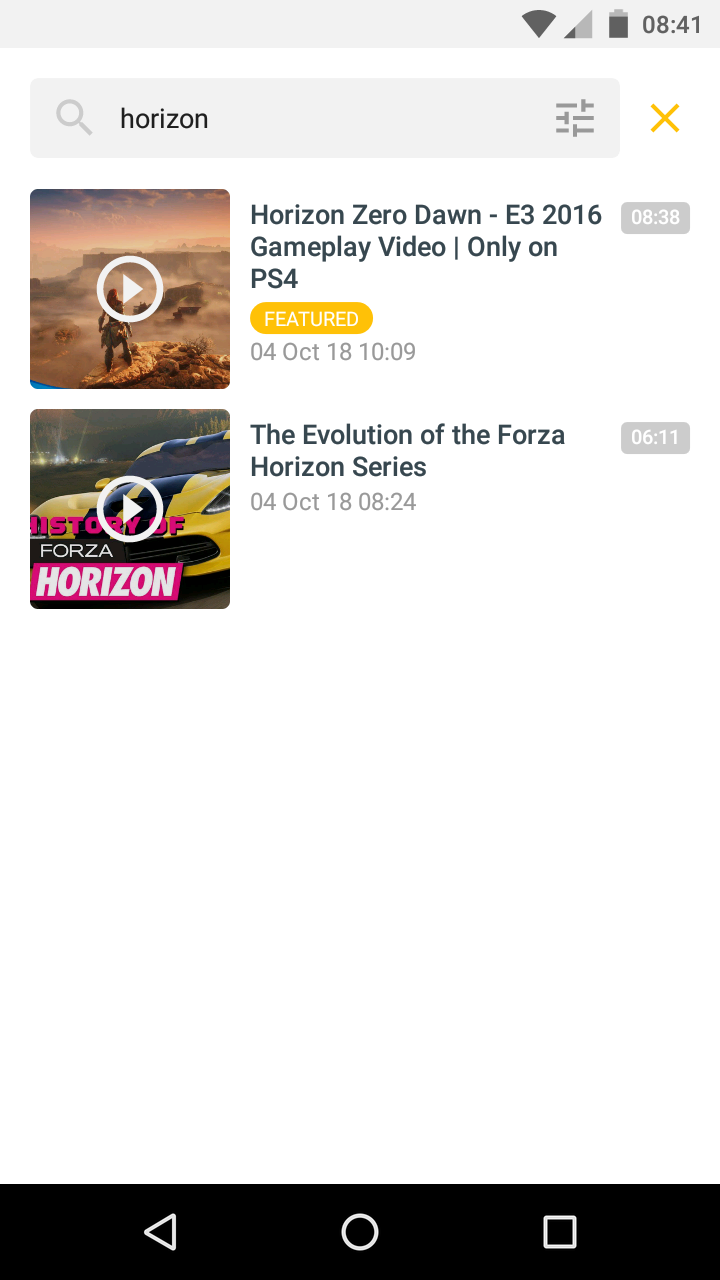Open the search filter options
The height and width of the screenshot is (1280, 720).
(575, 118)
